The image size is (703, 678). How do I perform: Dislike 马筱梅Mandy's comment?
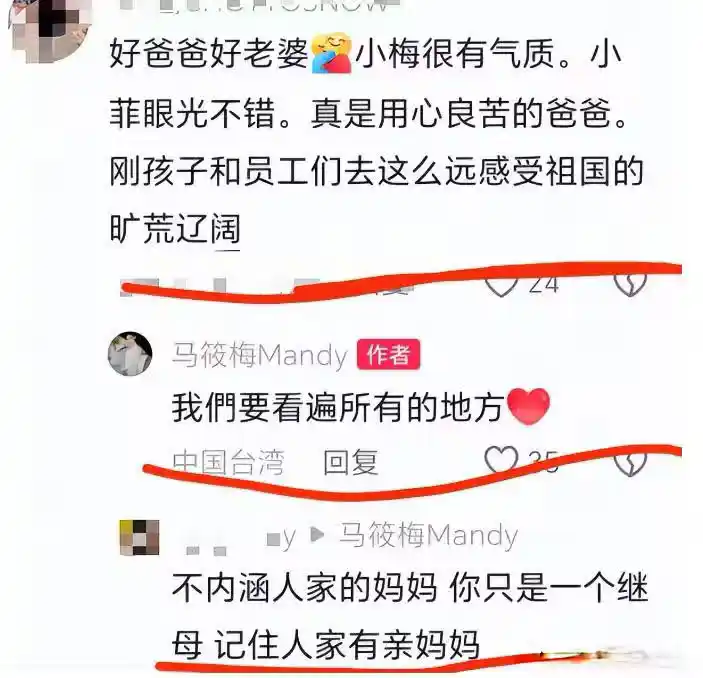(630, 461)
